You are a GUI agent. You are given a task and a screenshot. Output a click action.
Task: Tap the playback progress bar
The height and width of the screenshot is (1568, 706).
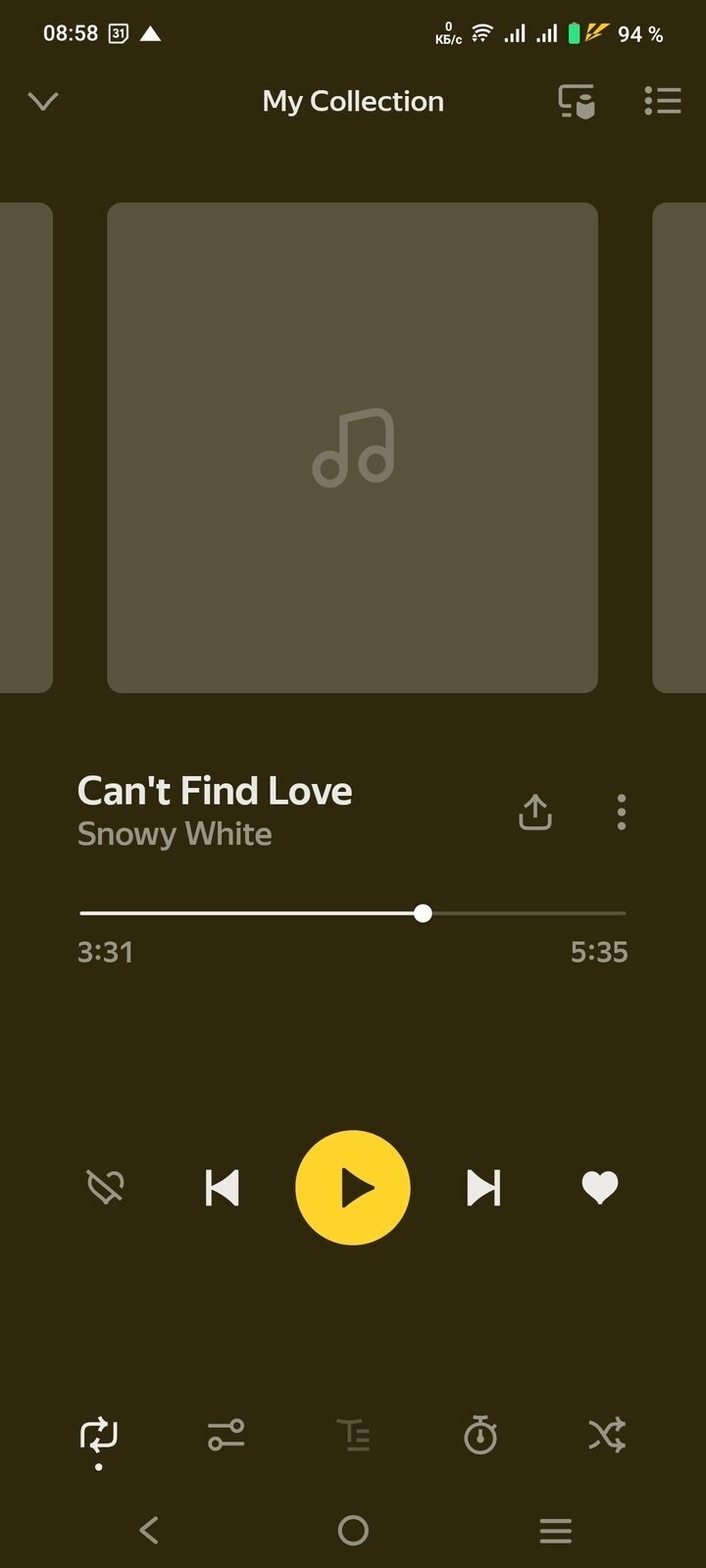click(x=353, y=912)
